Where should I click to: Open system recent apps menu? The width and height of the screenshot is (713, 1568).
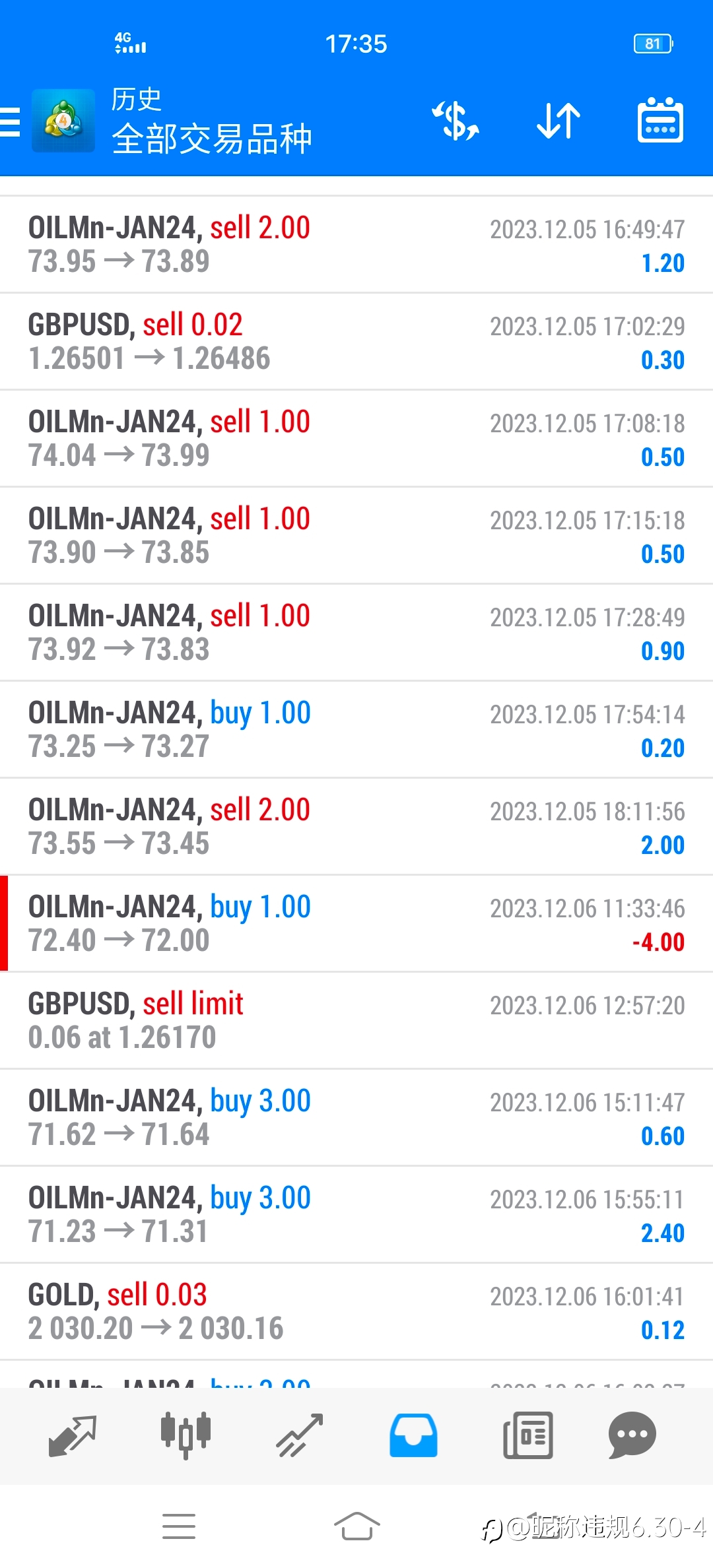click(x=179, y=1526)
